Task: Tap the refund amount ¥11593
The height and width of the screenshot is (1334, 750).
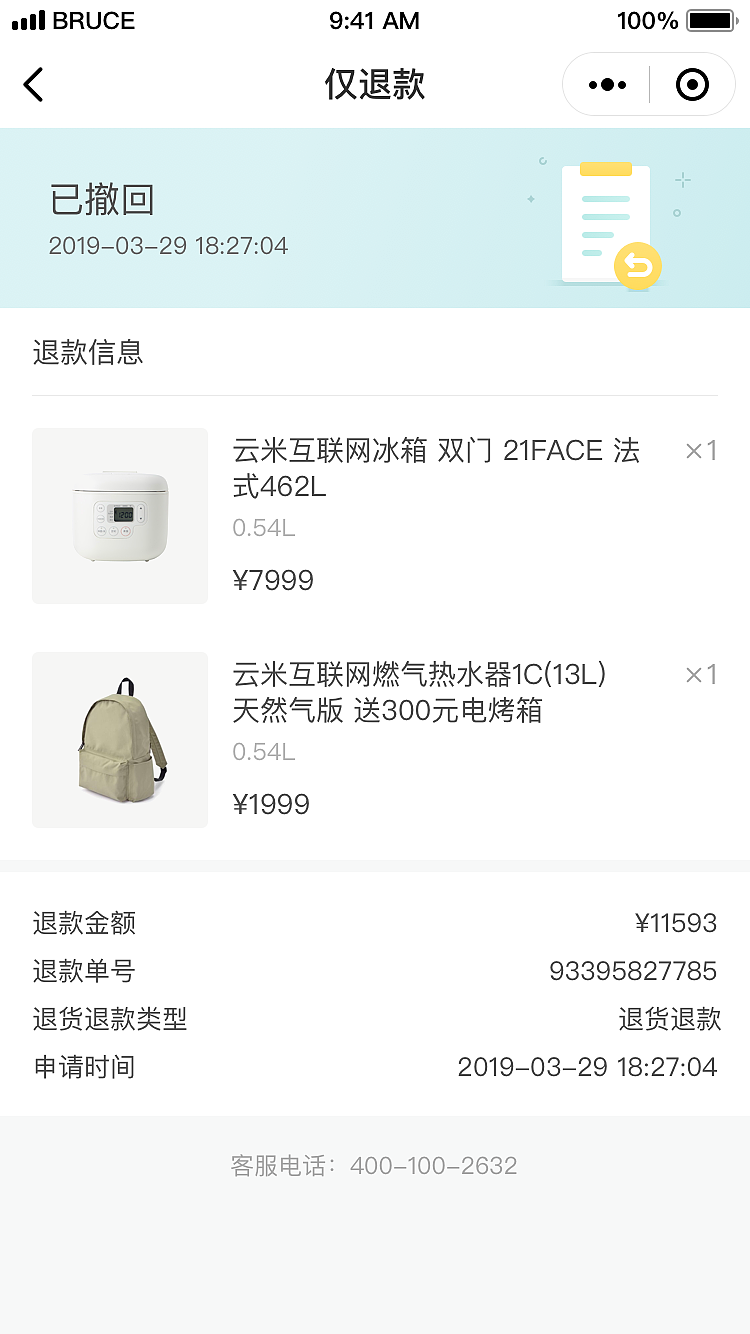Action: [677, 923]
